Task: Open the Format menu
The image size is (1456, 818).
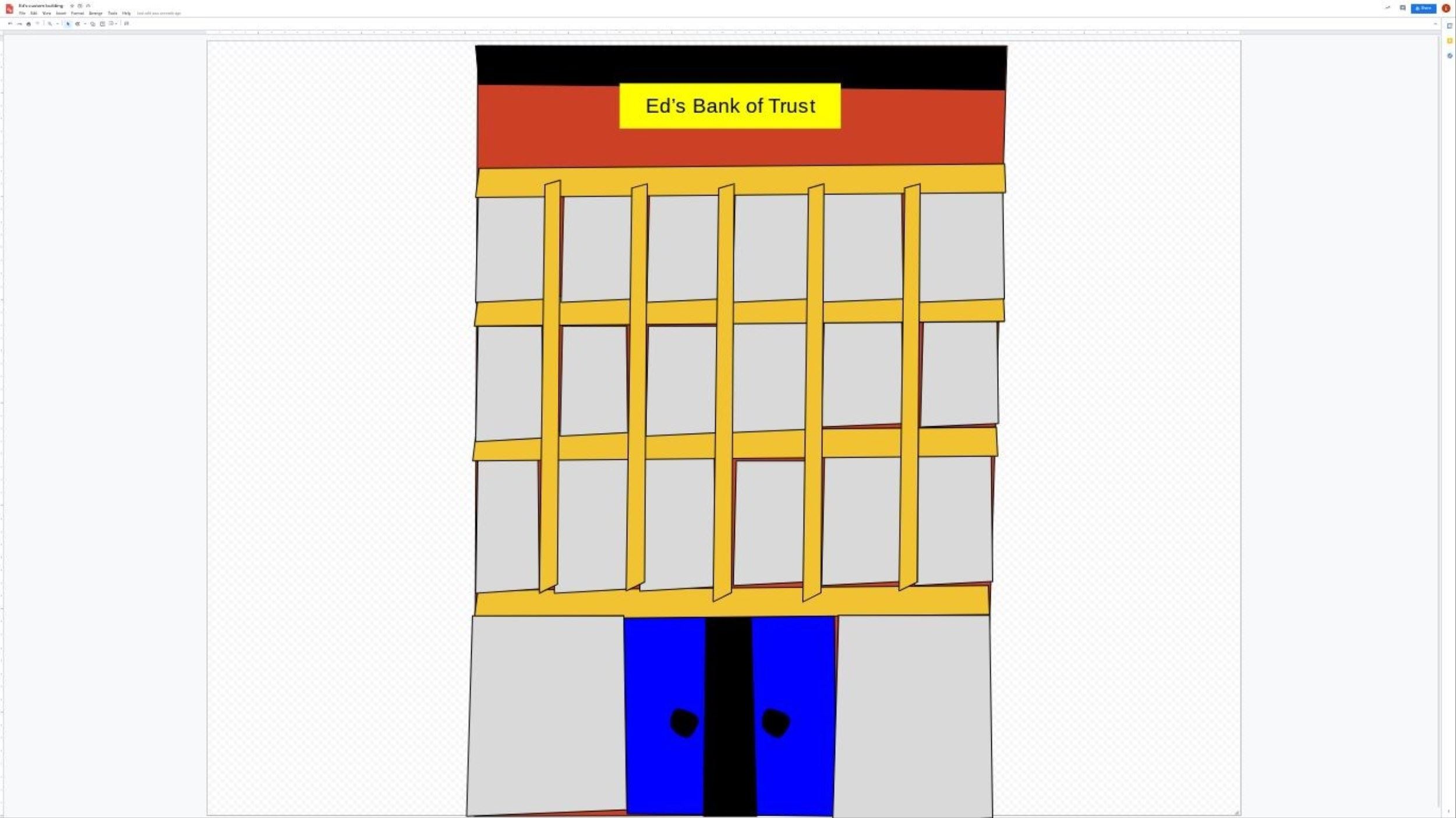Action: [77, 13]
